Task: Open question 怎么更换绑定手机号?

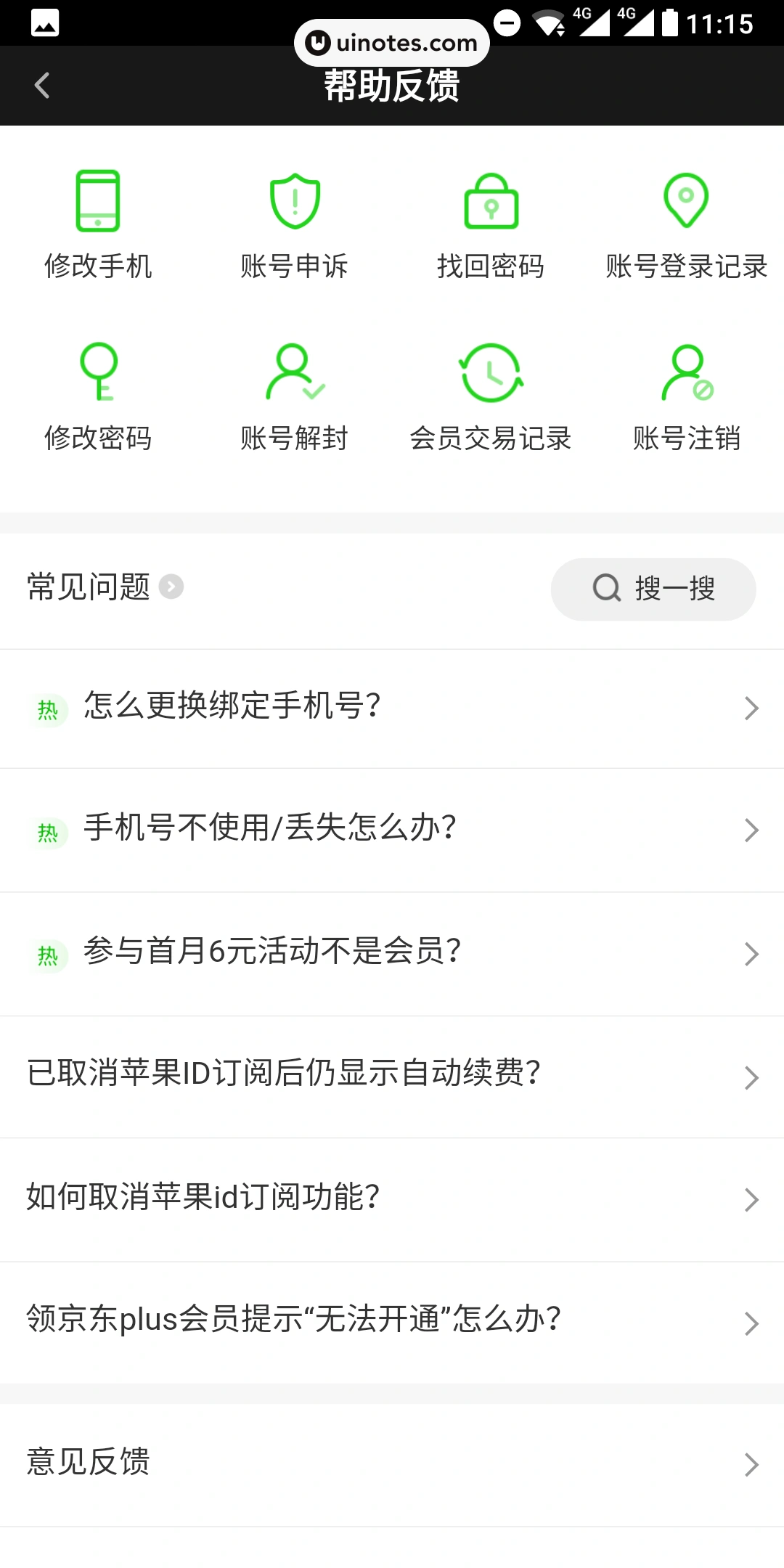Action: pos(392,708)
